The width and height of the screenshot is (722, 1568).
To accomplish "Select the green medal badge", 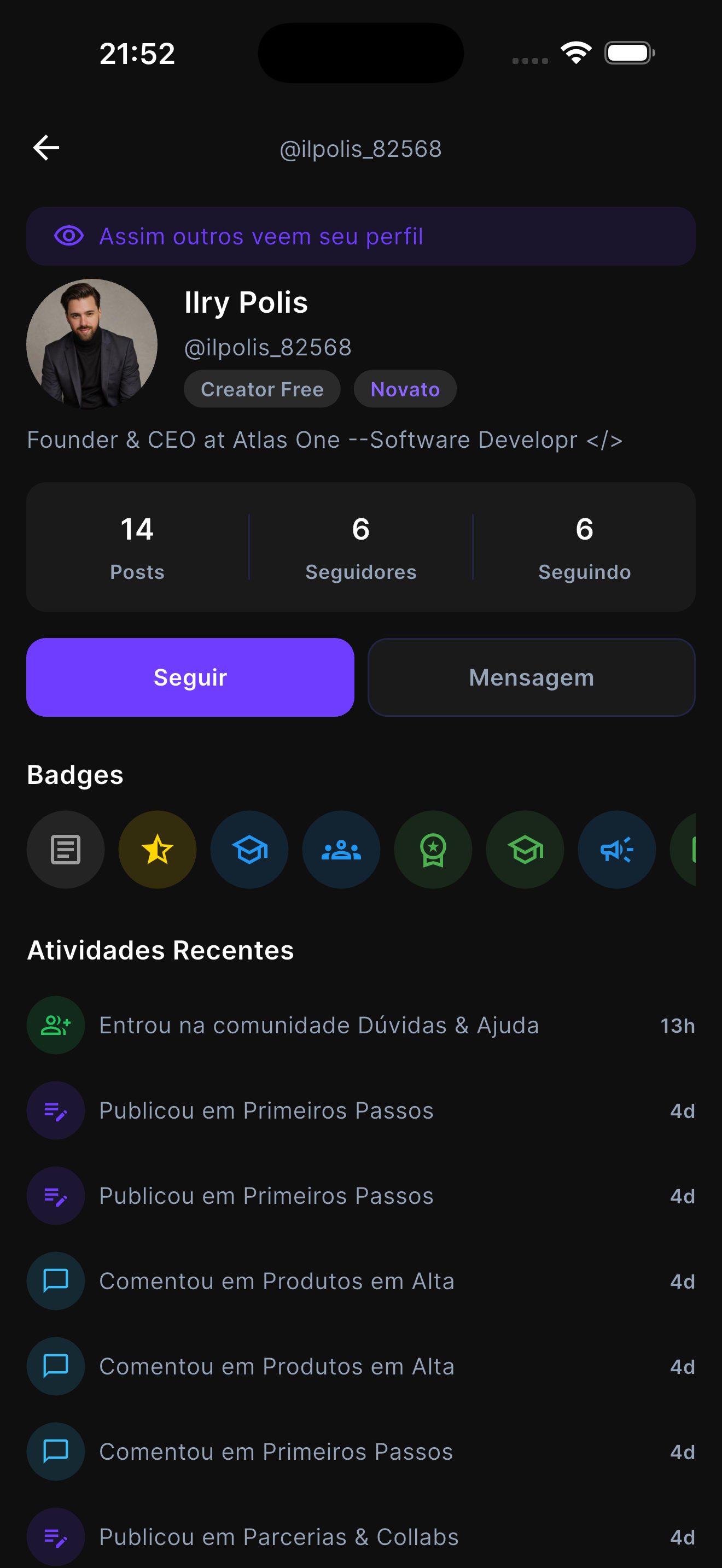I will pyautogui.click(x=433, y=849).
